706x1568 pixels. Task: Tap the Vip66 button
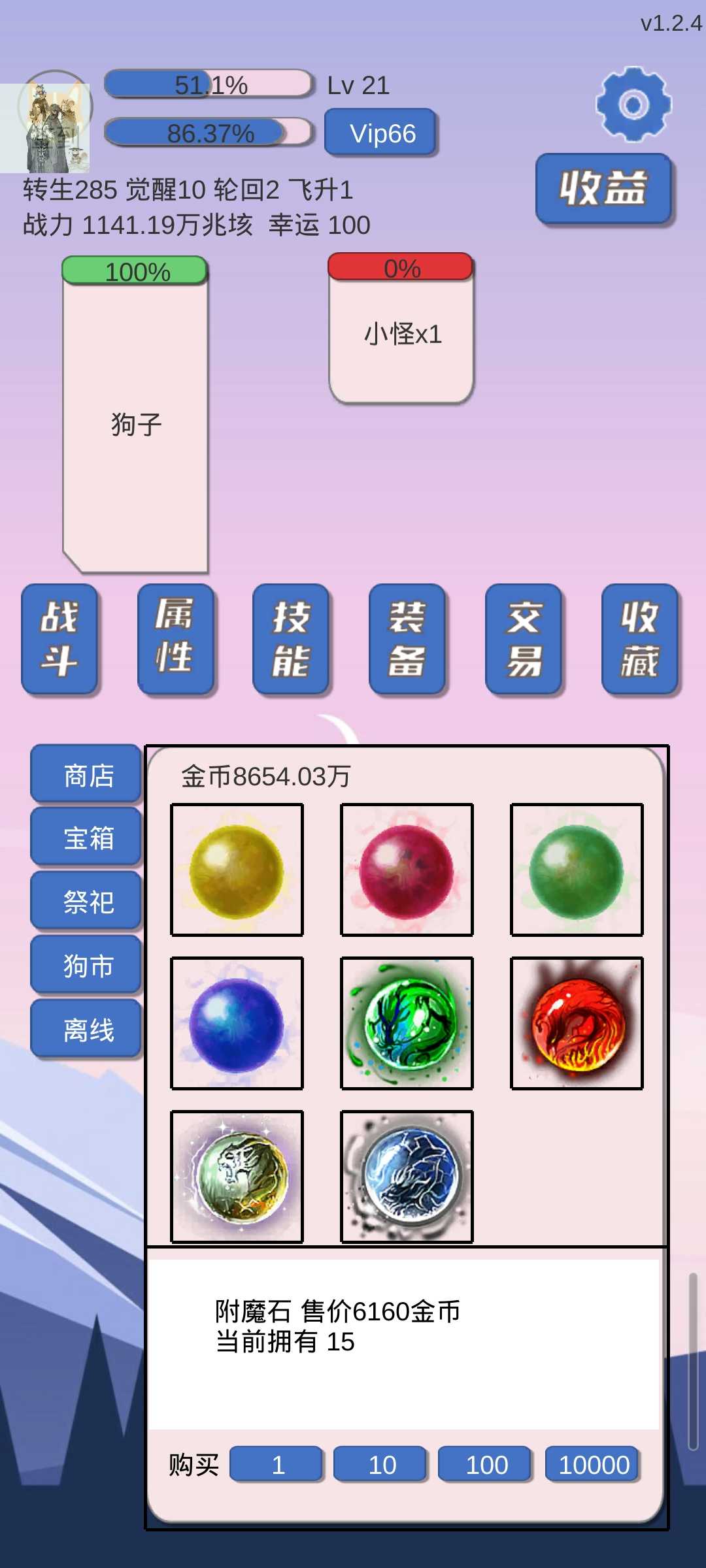click(x=382, y=133)
